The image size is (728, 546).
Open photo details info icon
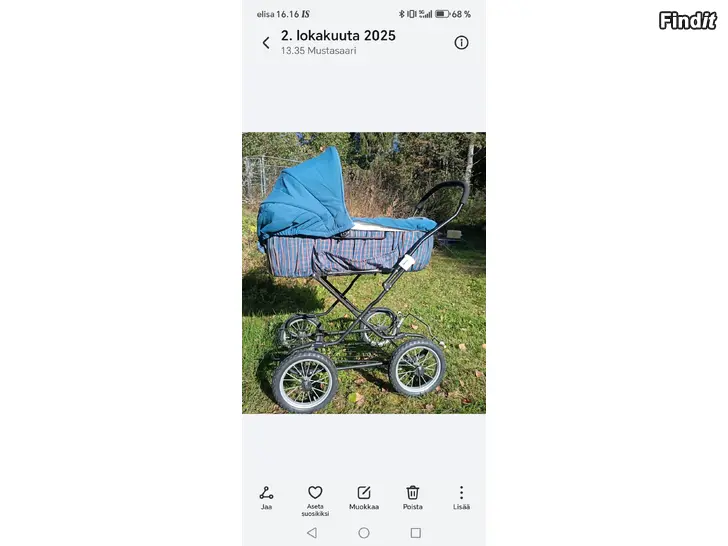click(461, 43)
